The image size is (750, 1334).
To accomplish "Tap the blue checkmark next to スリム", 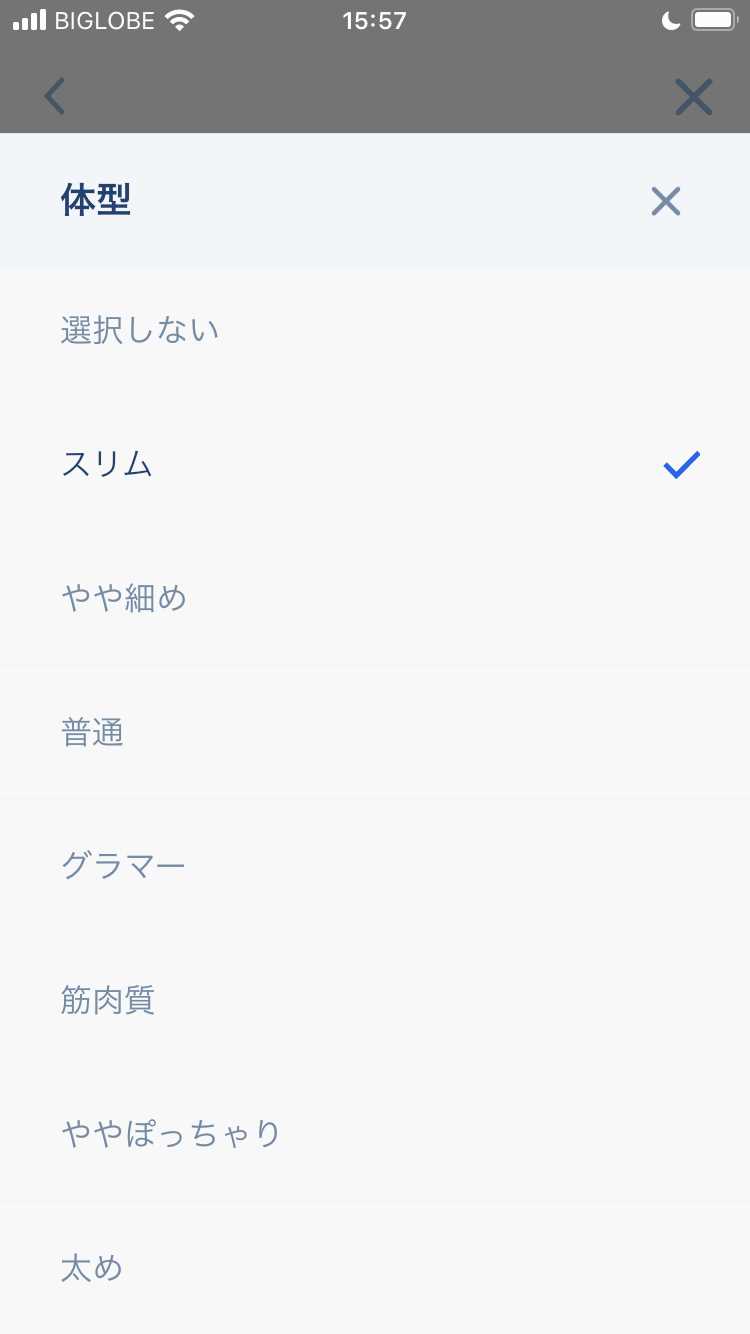I will pos(680,463).
